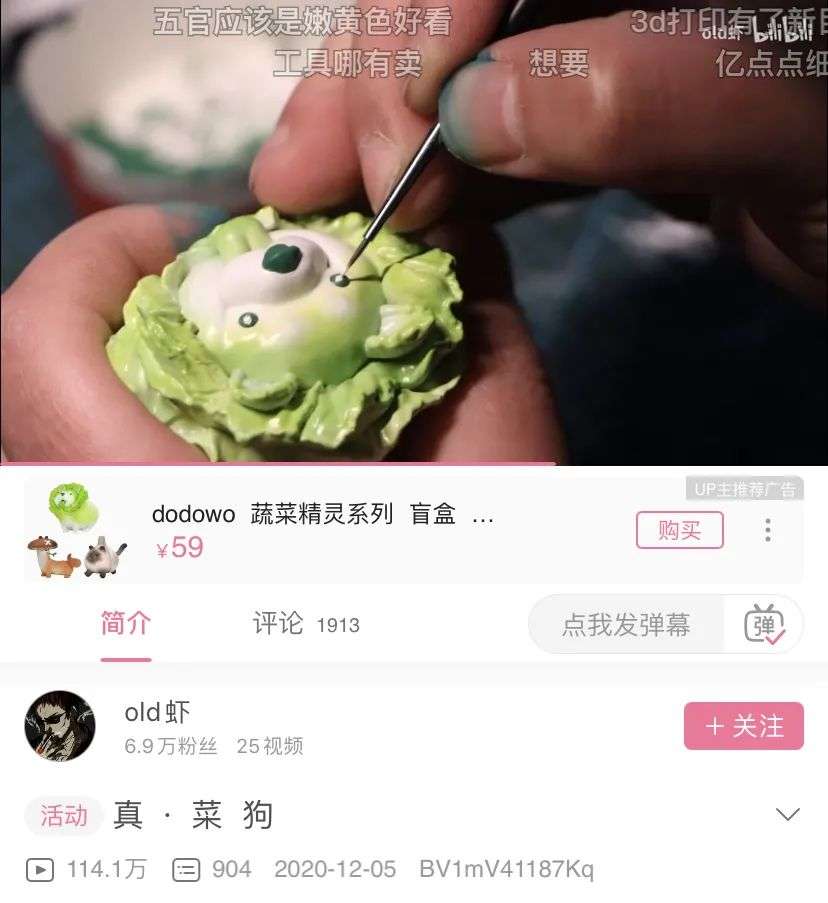This screenshot has height=903, width=828.
Task: Tap the video player to show controls
Action: [x=414, y=232]
